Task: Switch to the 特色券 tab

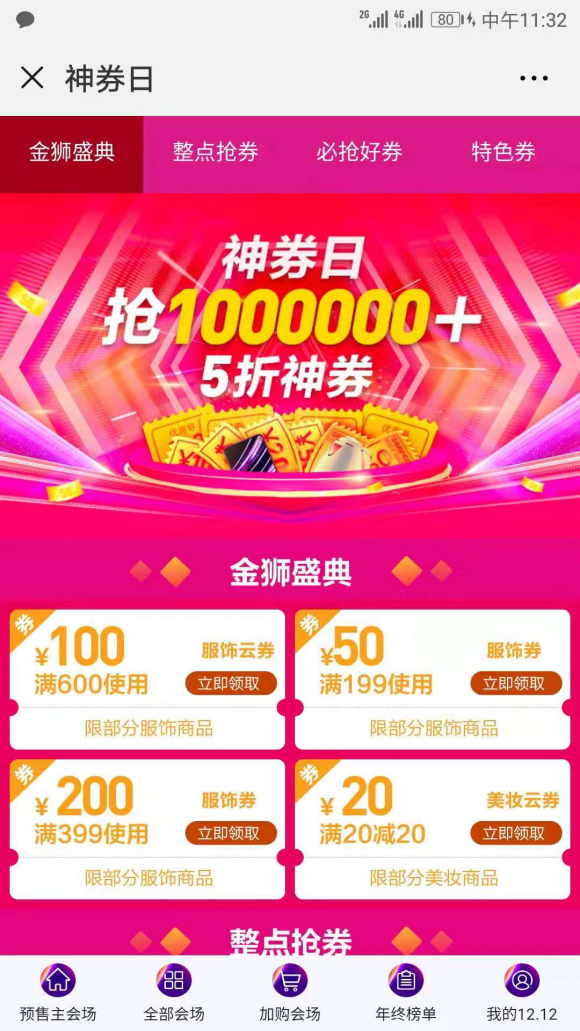Action: click(x=504, y=153)
